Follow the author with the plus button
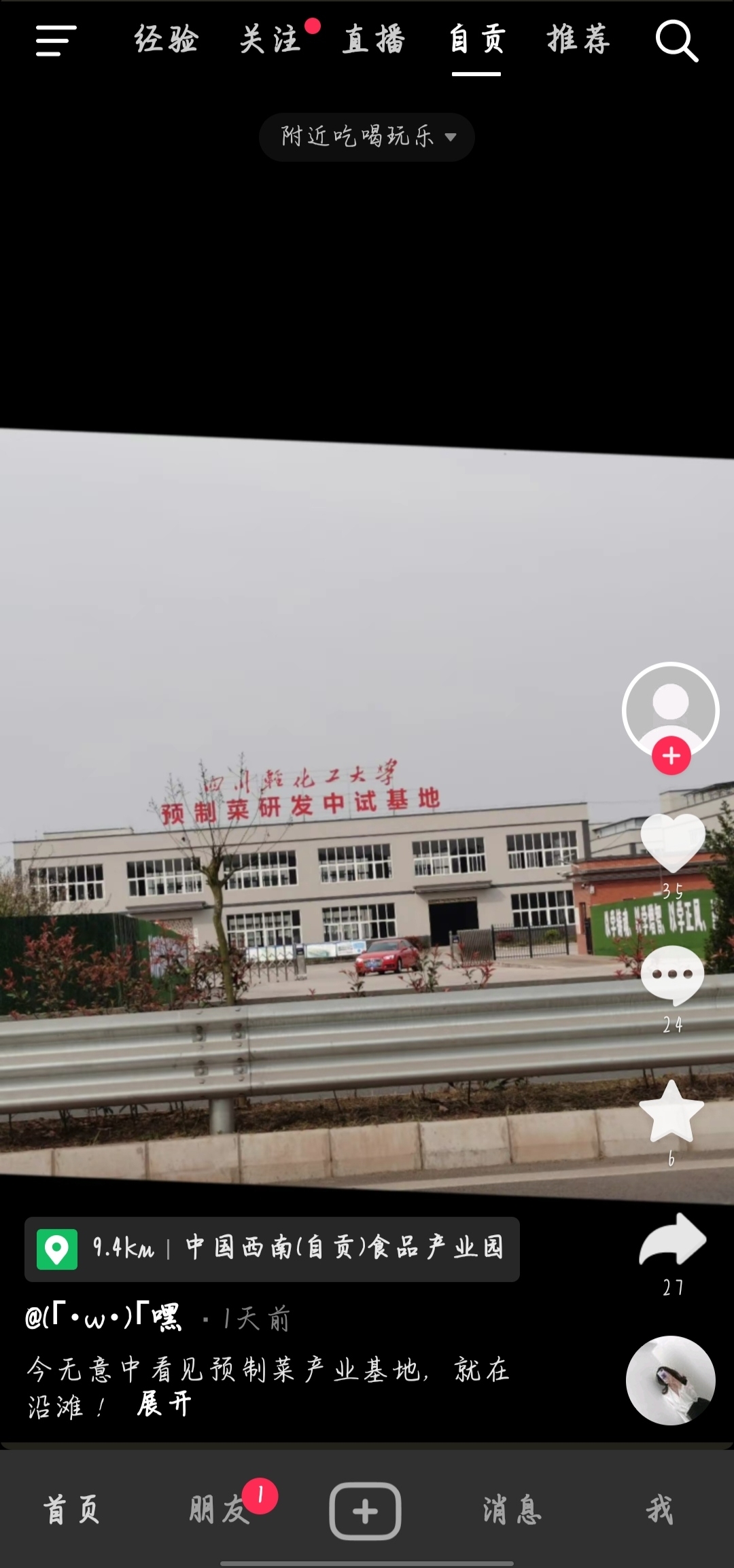This screenshot has width=734, height=1568. pos(671,755)
